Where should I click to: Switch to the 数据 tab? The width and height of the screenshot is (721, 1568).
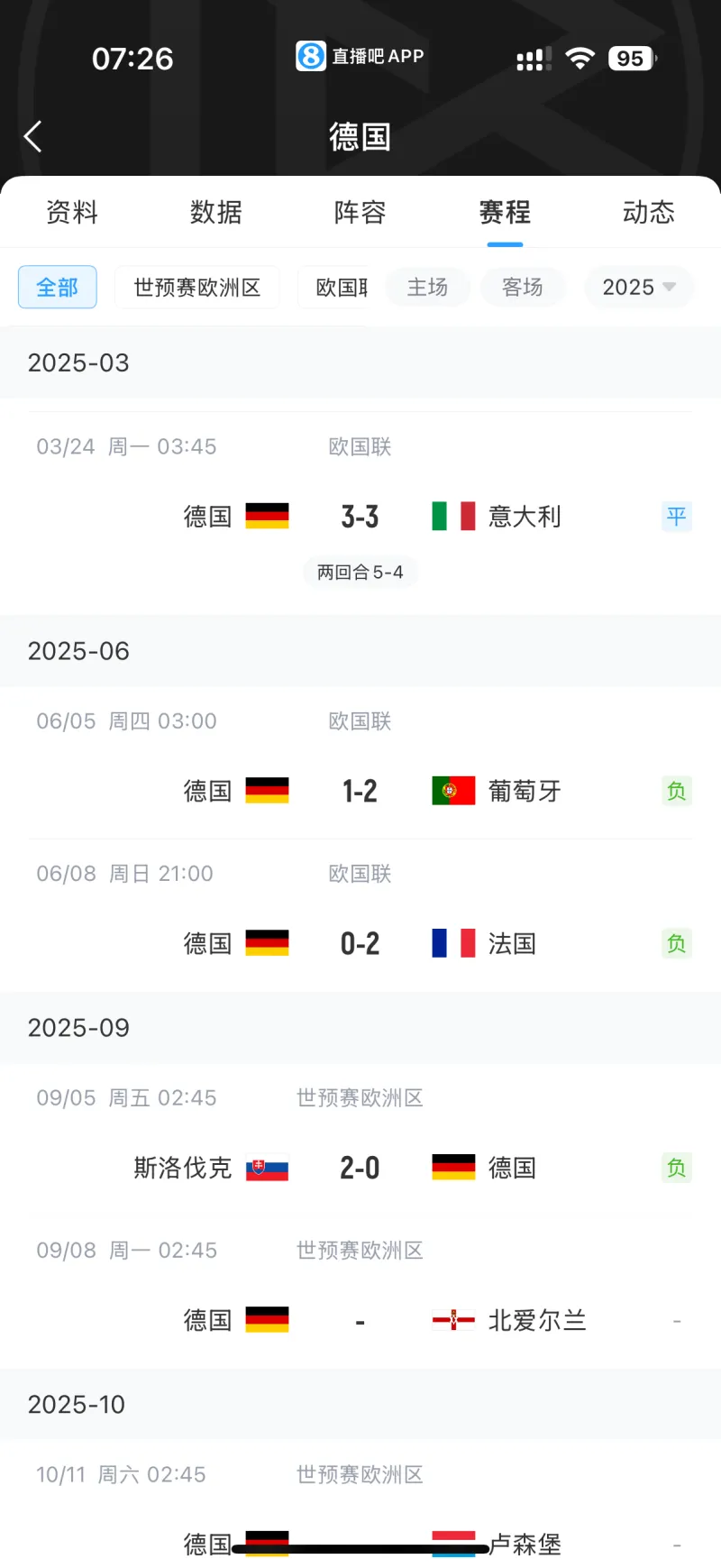[x=216, y=213]
